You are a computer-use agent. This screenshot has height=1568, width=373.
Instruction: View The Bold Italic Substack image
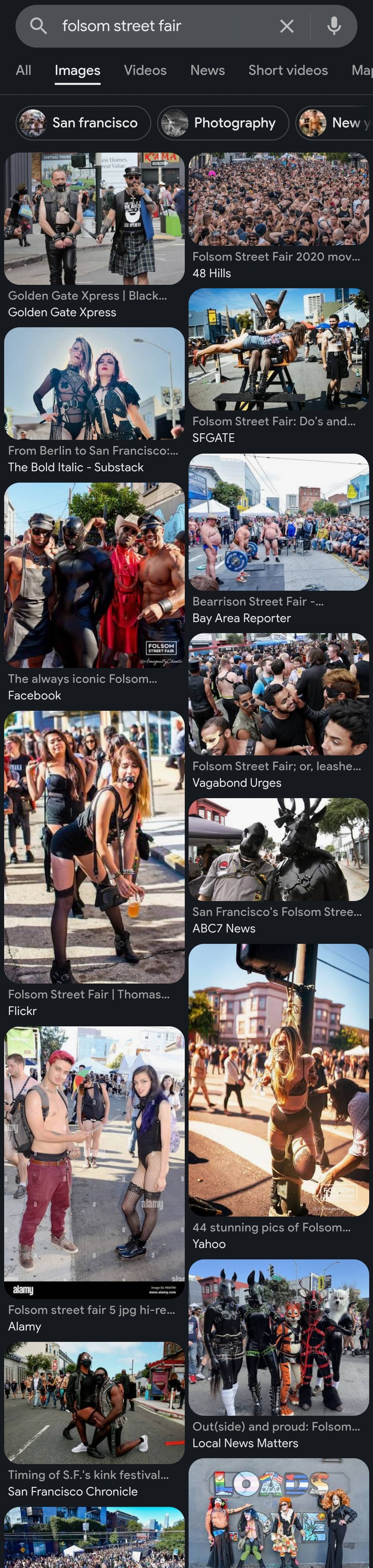94,384
